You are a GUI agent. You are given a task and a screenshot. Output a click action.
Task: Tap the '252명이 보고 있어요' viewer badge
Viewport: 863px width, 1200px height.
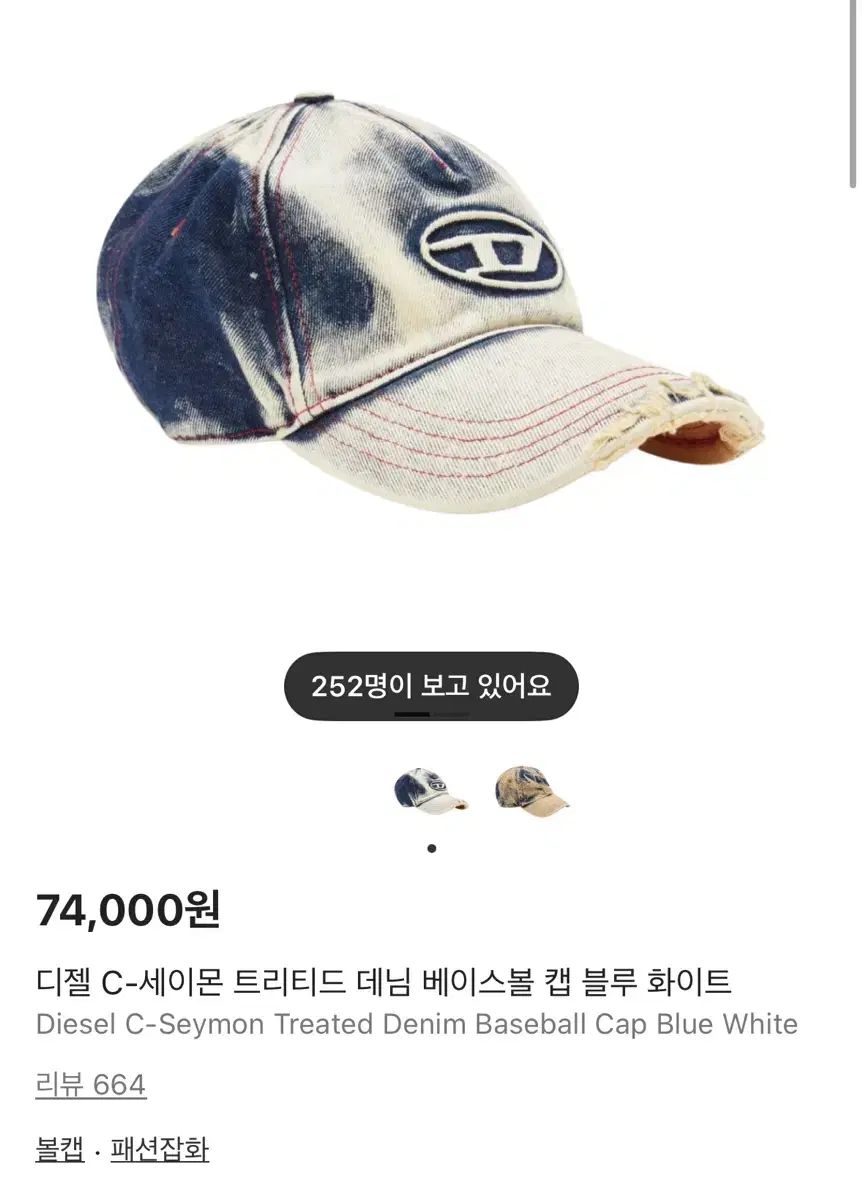tap(430, 685)
